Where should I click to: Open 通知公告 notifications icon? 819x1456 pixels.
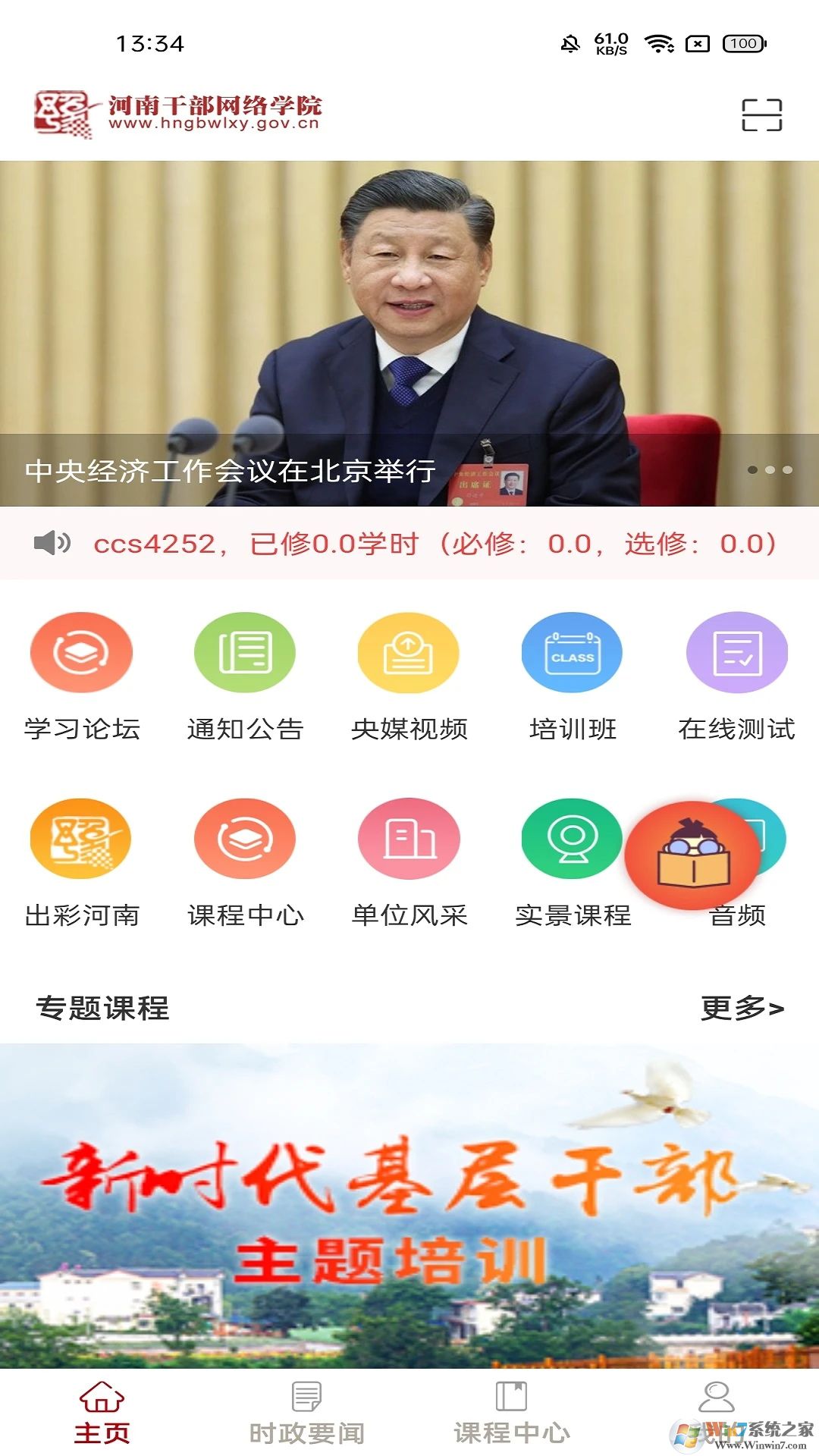click(244, 652)
